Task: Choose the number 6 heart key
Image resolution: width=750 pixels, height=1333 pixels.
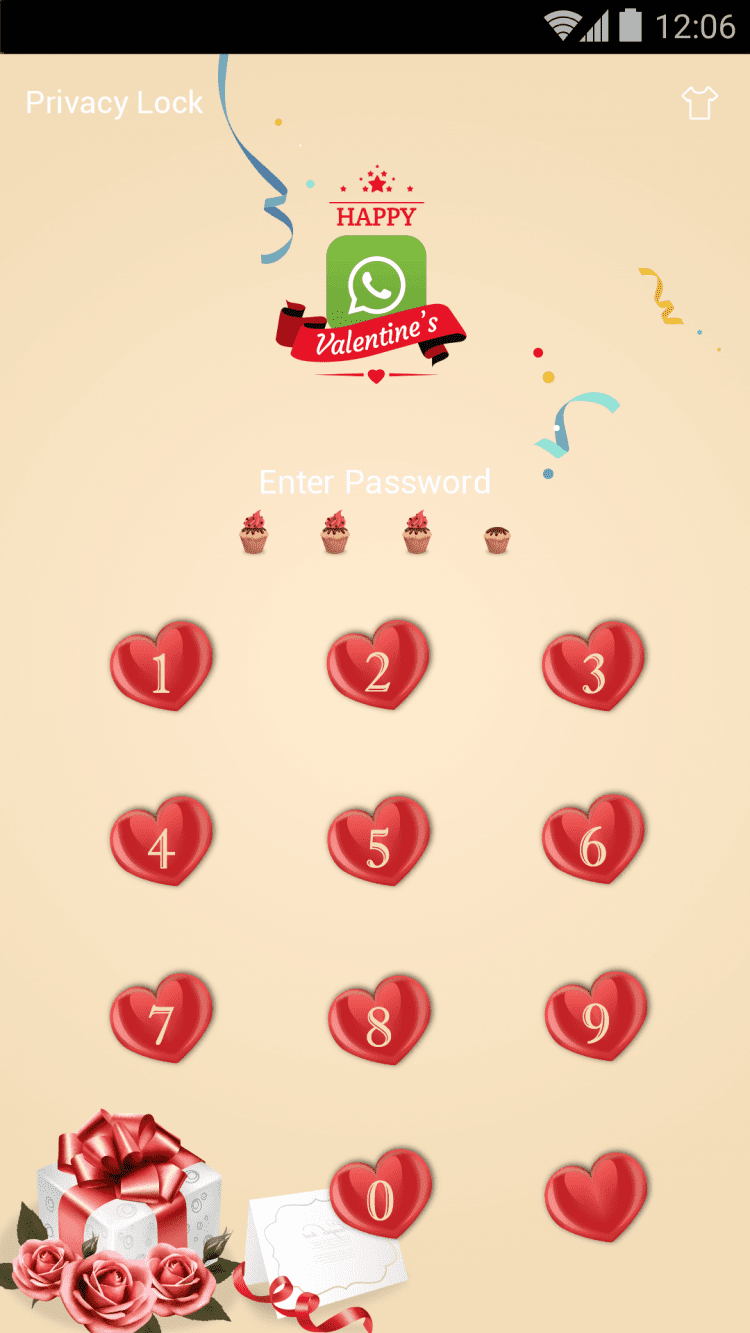Action: pyautogui.click(x=594, y=841)
